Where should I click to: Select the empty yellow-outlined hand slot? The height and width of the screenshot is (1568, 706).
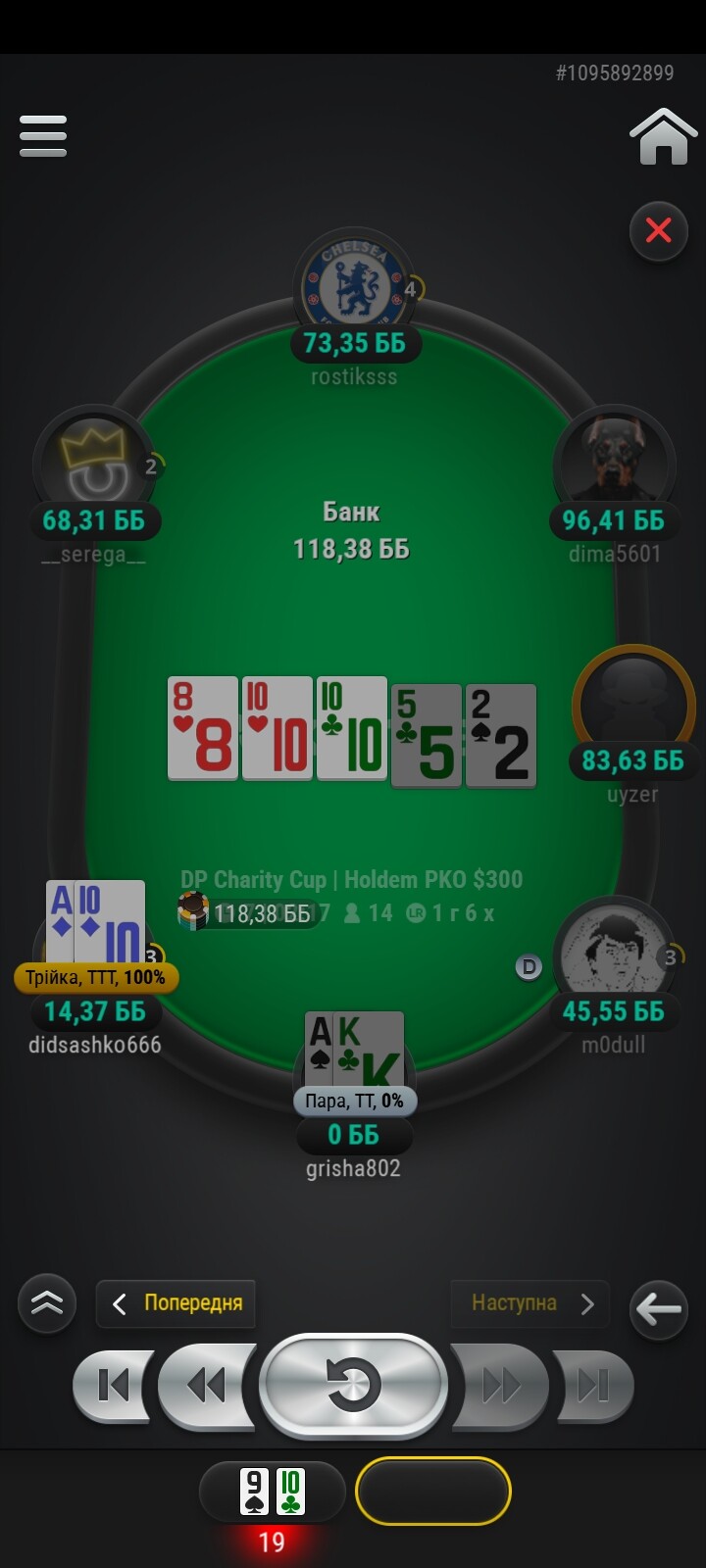(x=433, y=1492)
